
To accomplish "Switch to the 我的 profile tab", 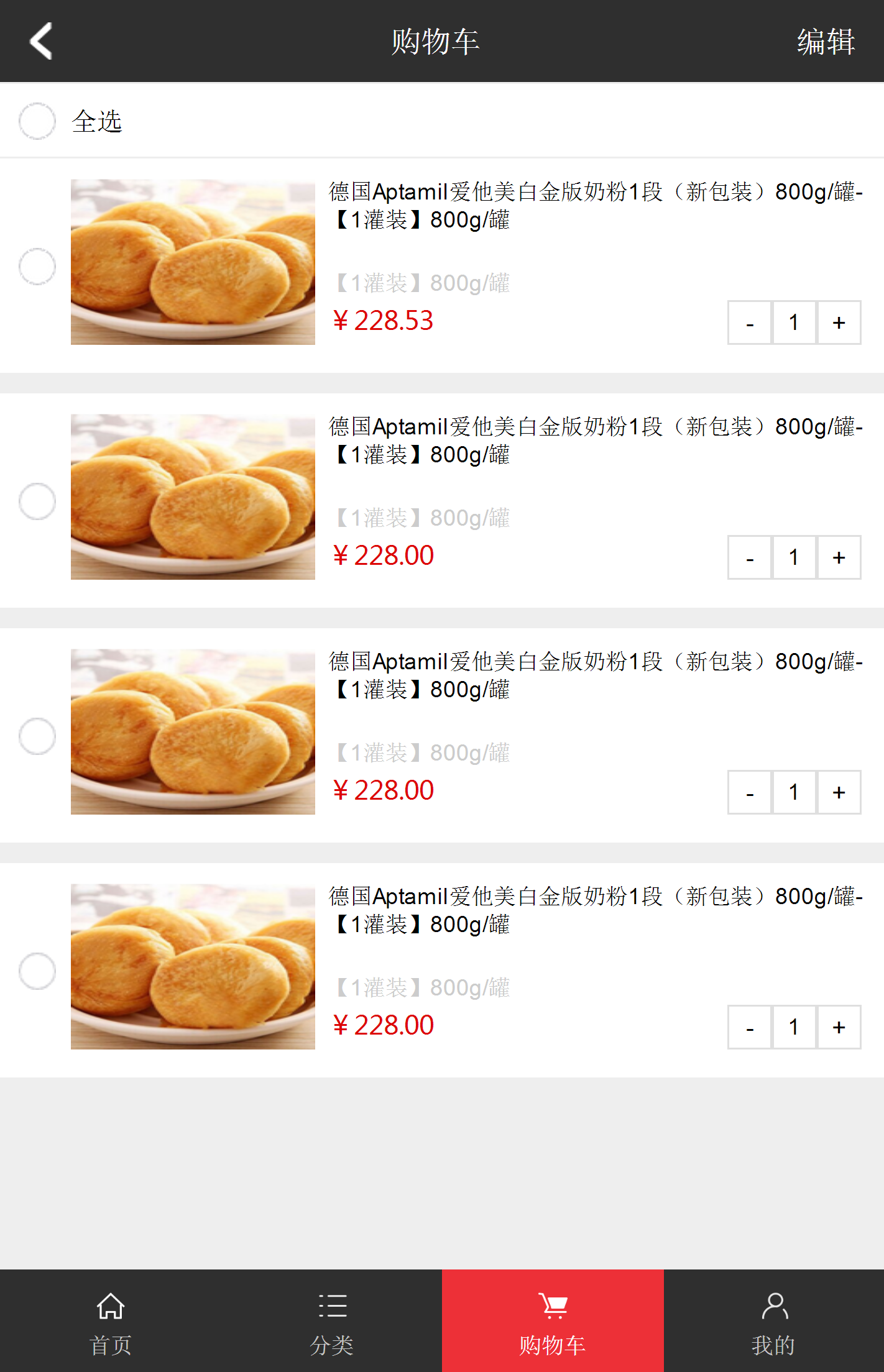I will tap(774, 1322).
